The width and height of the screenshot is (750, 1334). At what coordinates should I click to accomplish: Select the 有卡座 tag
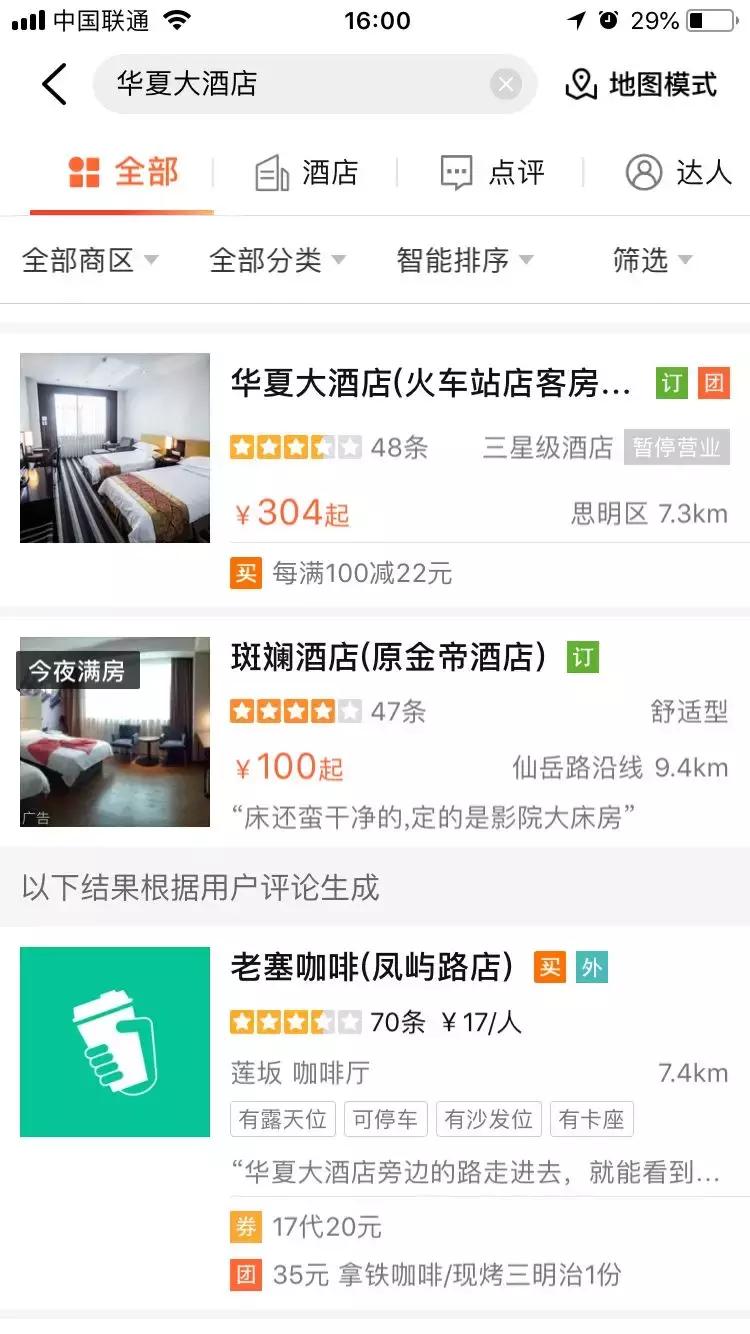click(x=591, y=1119)
